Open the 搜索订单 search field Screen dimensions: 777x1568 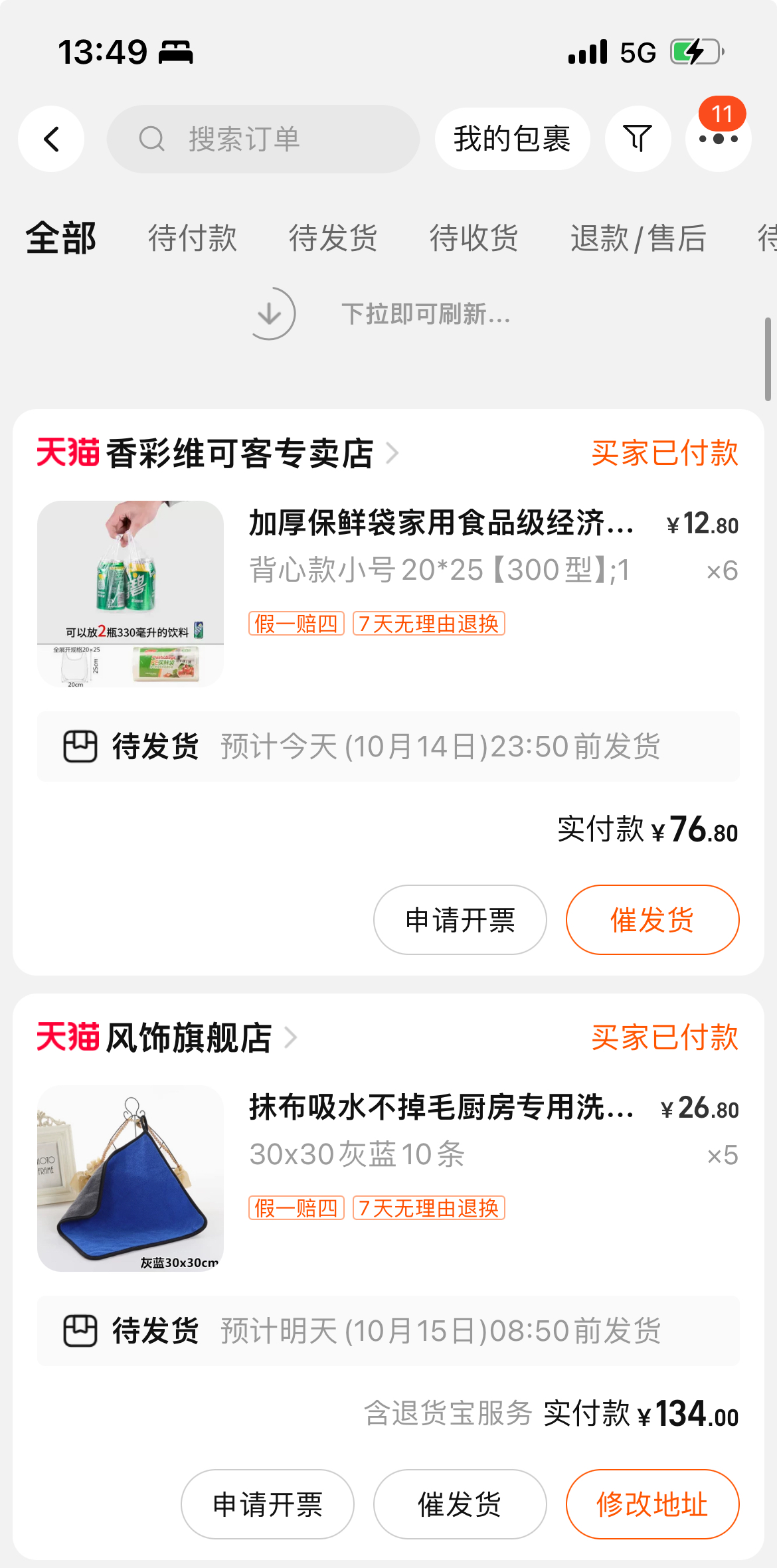pyautogui.click(x=263, y=139)
